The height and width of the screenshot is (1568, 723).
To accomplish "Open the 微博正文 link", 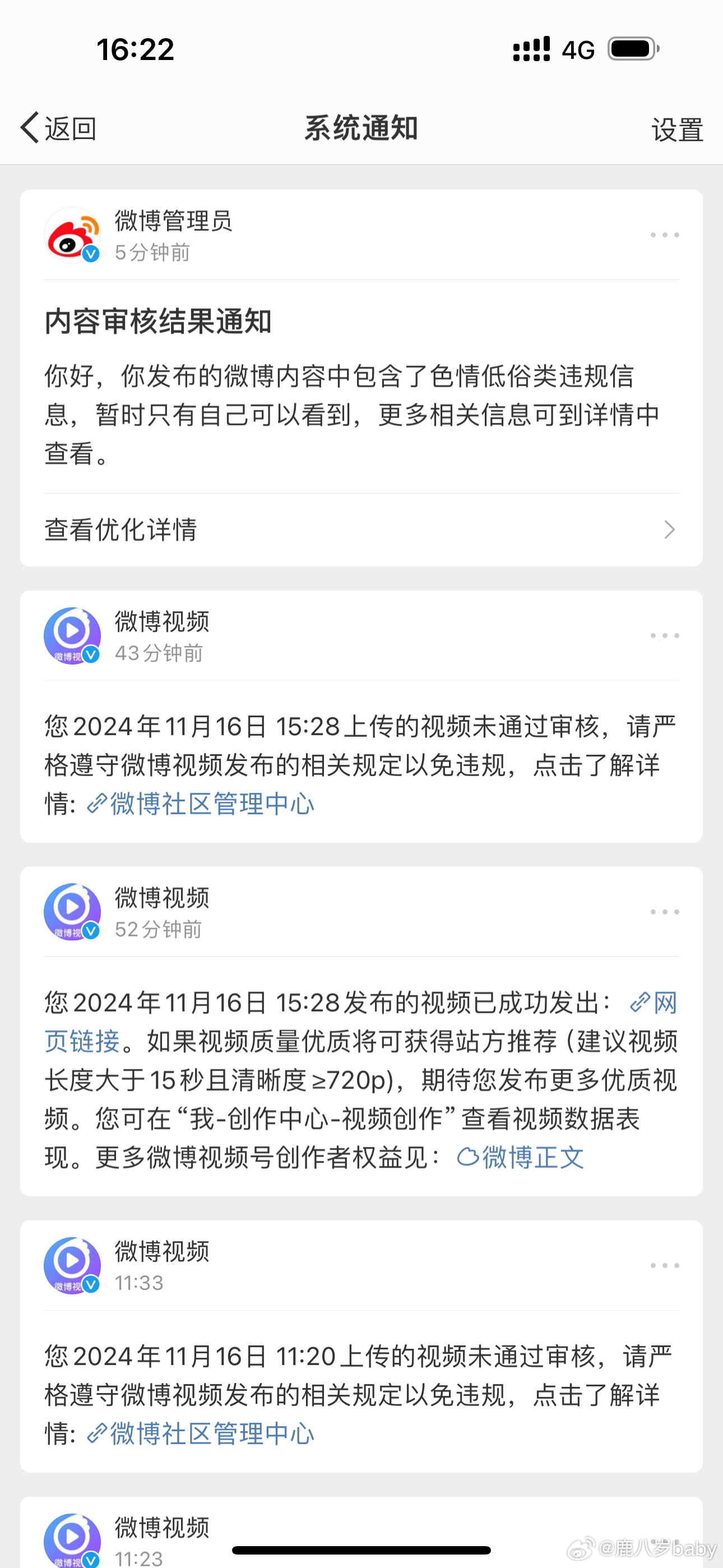I will [x=520, y=1157].
